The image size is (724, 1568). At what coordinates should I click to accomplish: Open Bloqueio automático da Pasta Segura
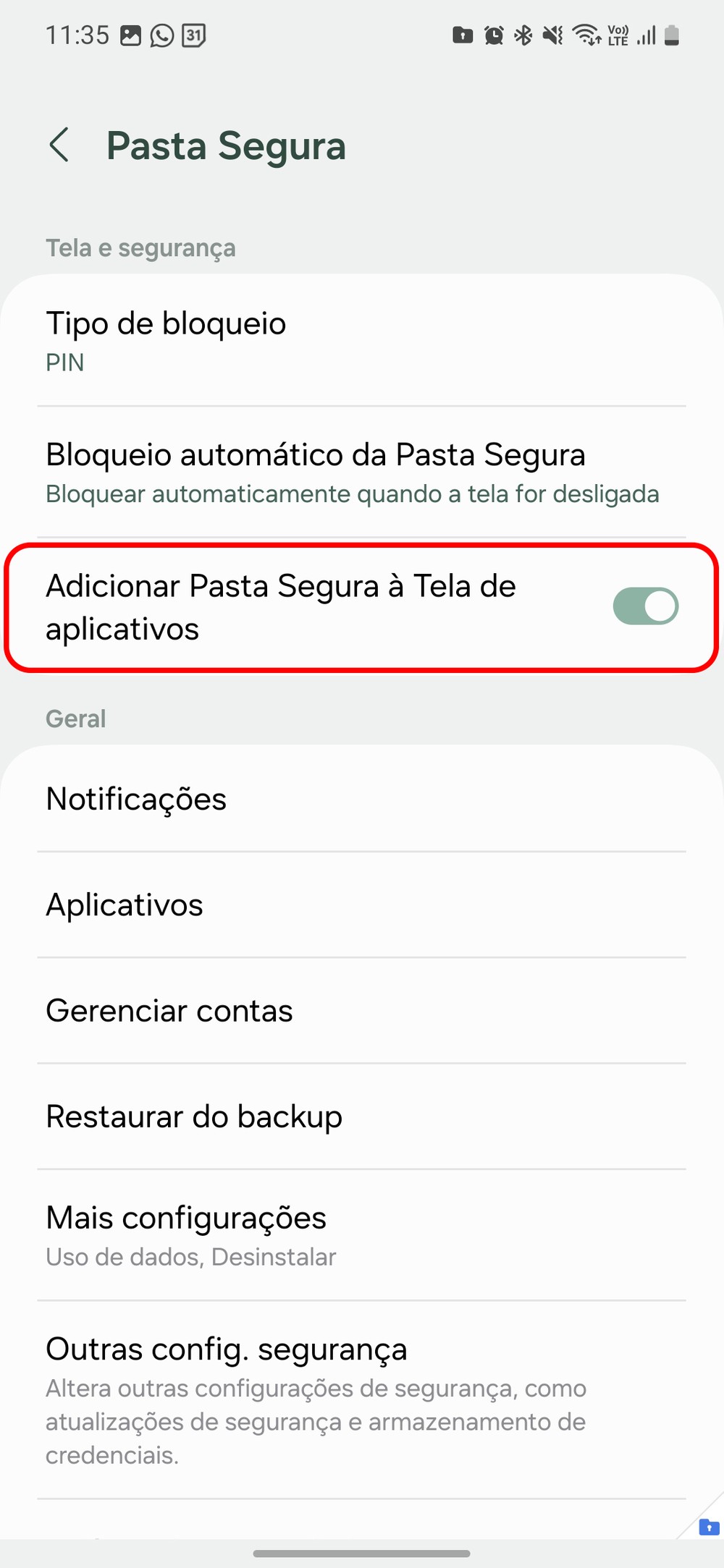[362, 472]
